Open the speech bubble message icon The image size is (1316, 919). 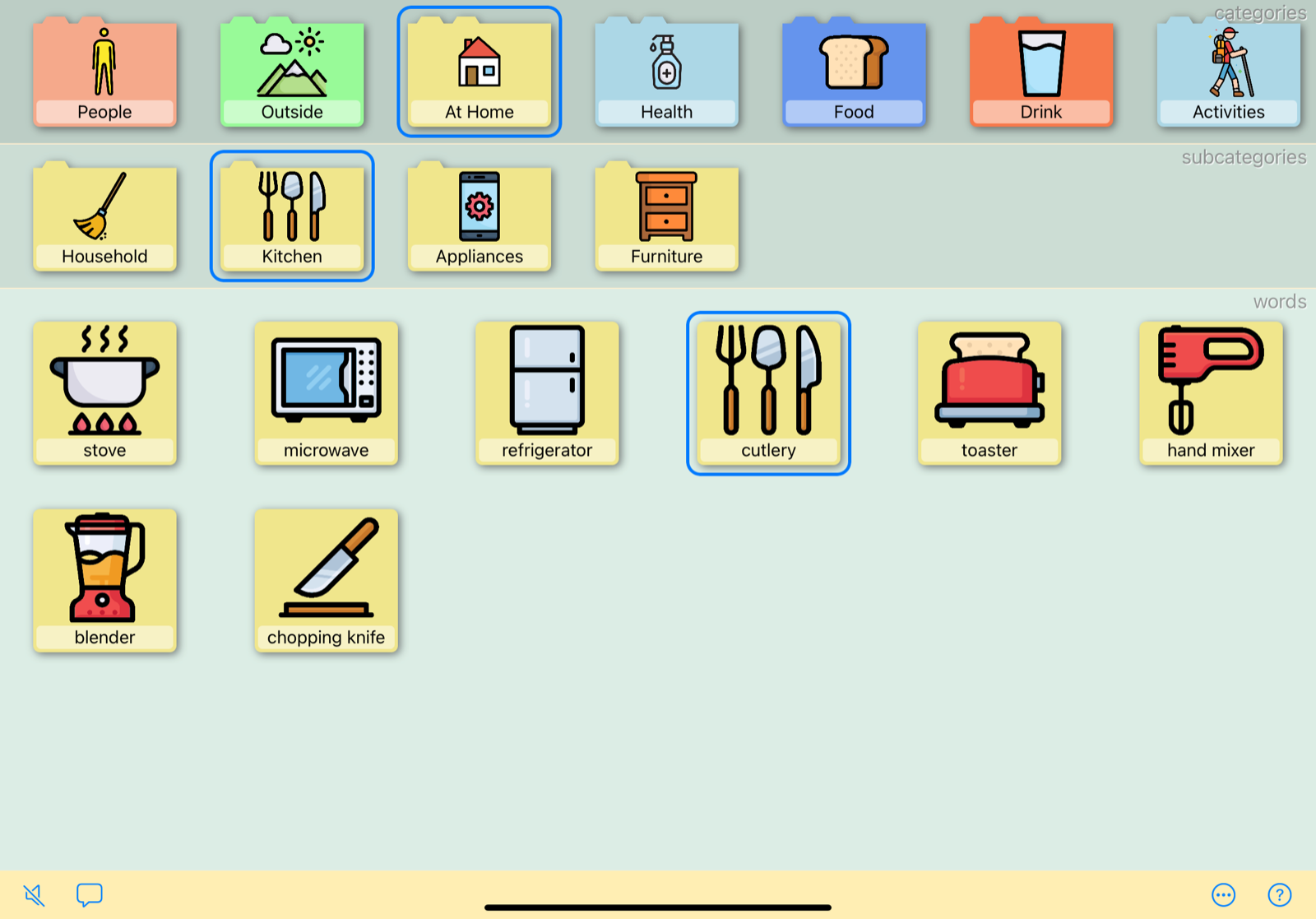[89, 894]
